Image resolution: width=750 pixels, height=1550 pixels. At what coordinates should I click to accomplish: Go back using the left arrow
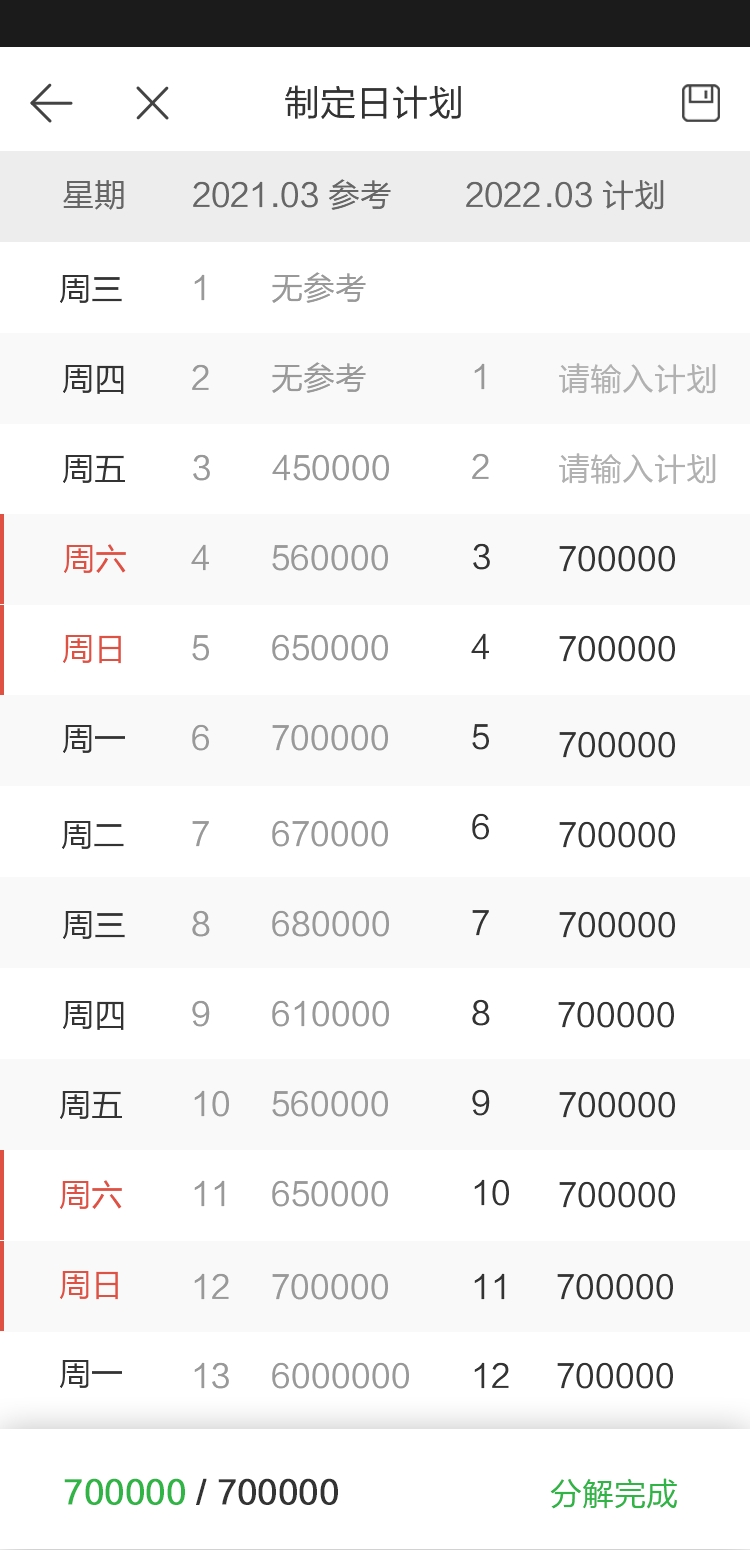pyautogui.click(x=51, y=103)
